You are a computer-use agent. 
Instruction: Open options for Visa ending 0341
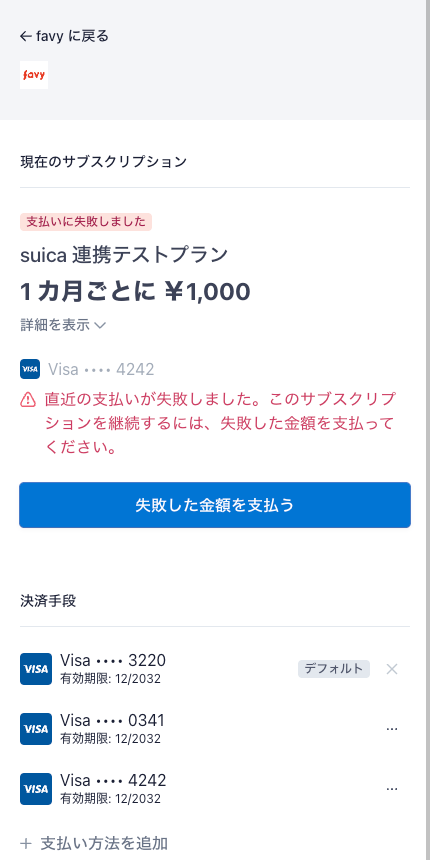point(392,729)
